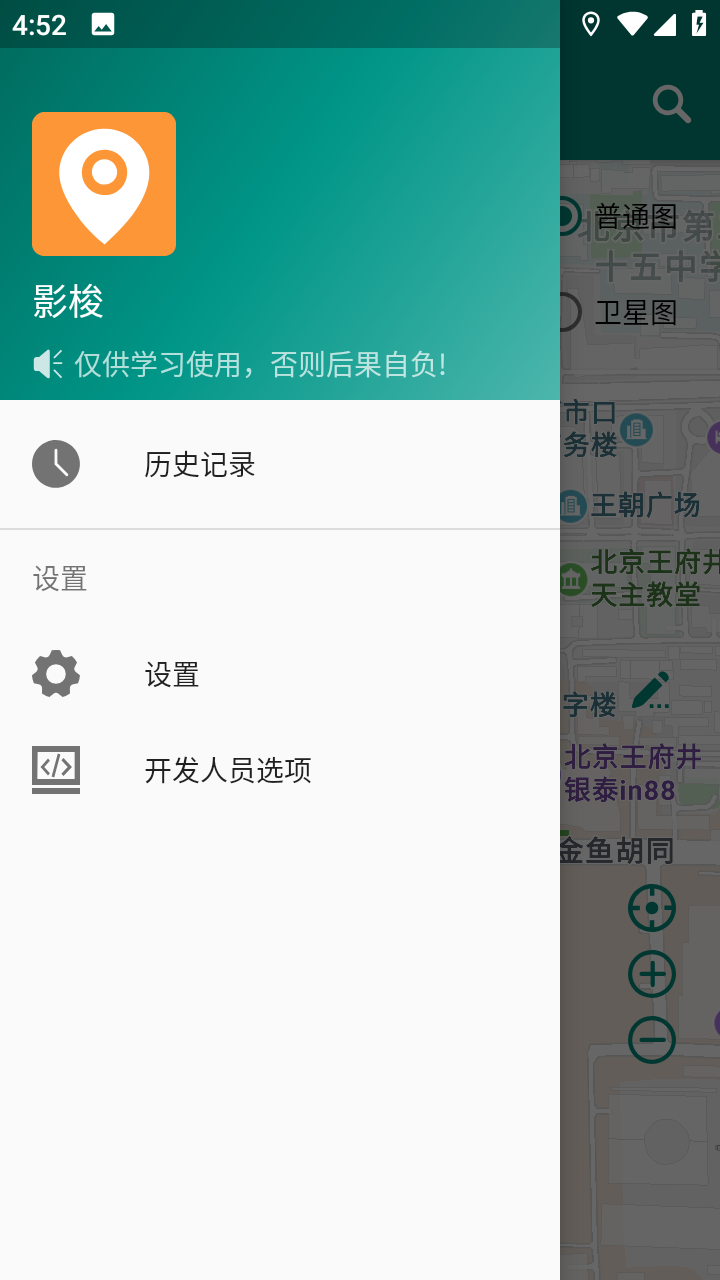The height and width of the screenshot is (1280, 720).
Task: Open the search magnifier icon
Action: coord(671,103)
